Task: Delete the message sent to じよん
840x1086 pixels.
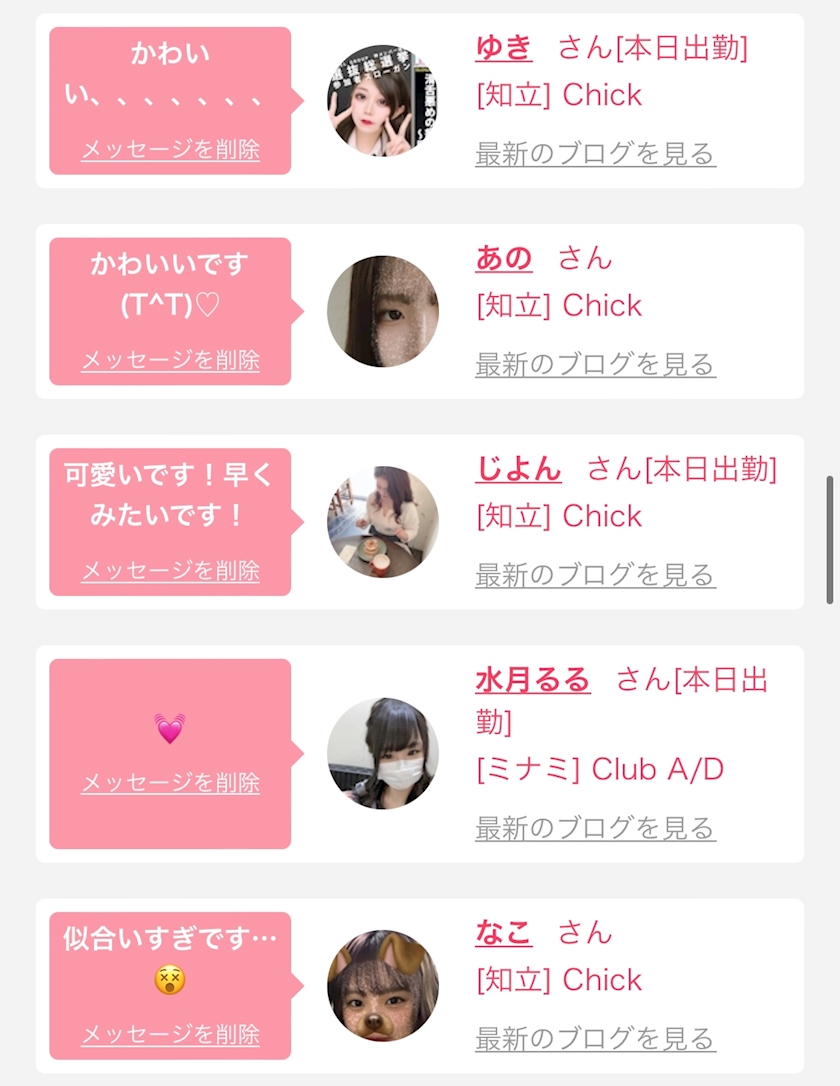Action: pyautogui.click(x=170, y=570)
